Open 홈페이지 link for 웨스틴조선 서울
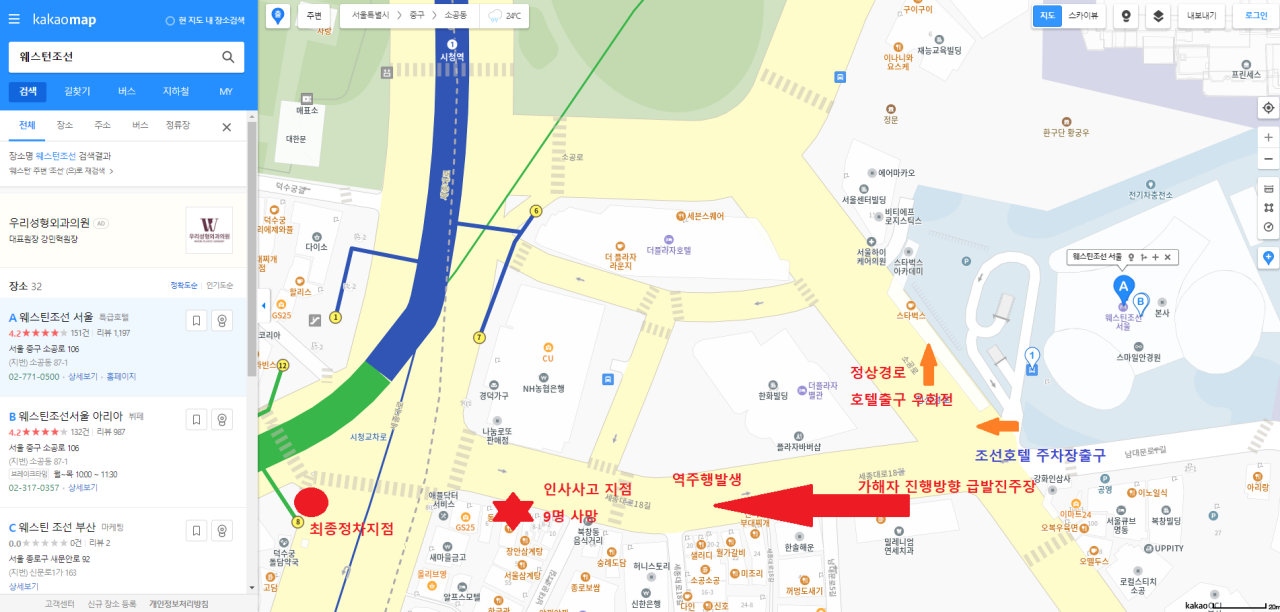Viewport: 1280px width, 612px height. click(121, 376)
